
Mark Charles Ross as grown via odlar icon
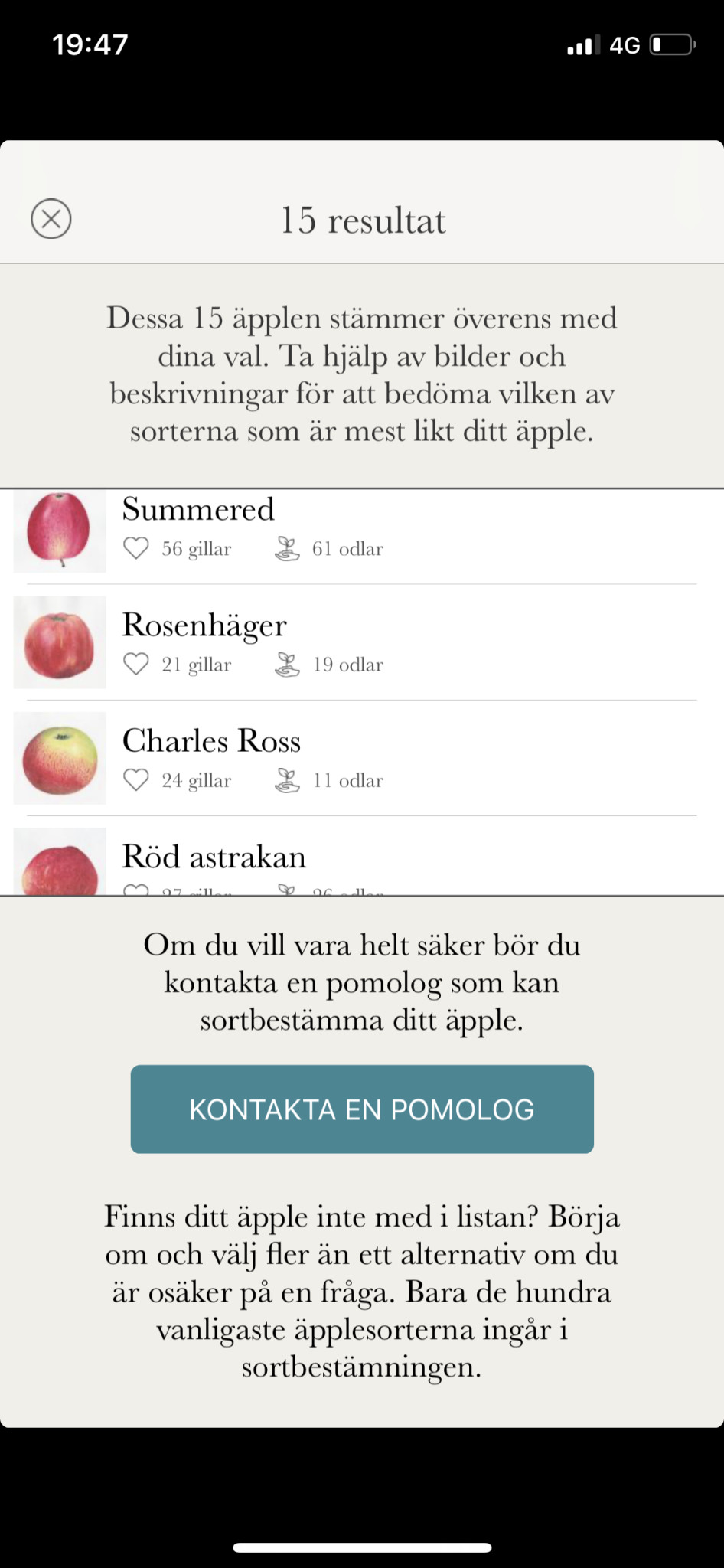[287, 779]
